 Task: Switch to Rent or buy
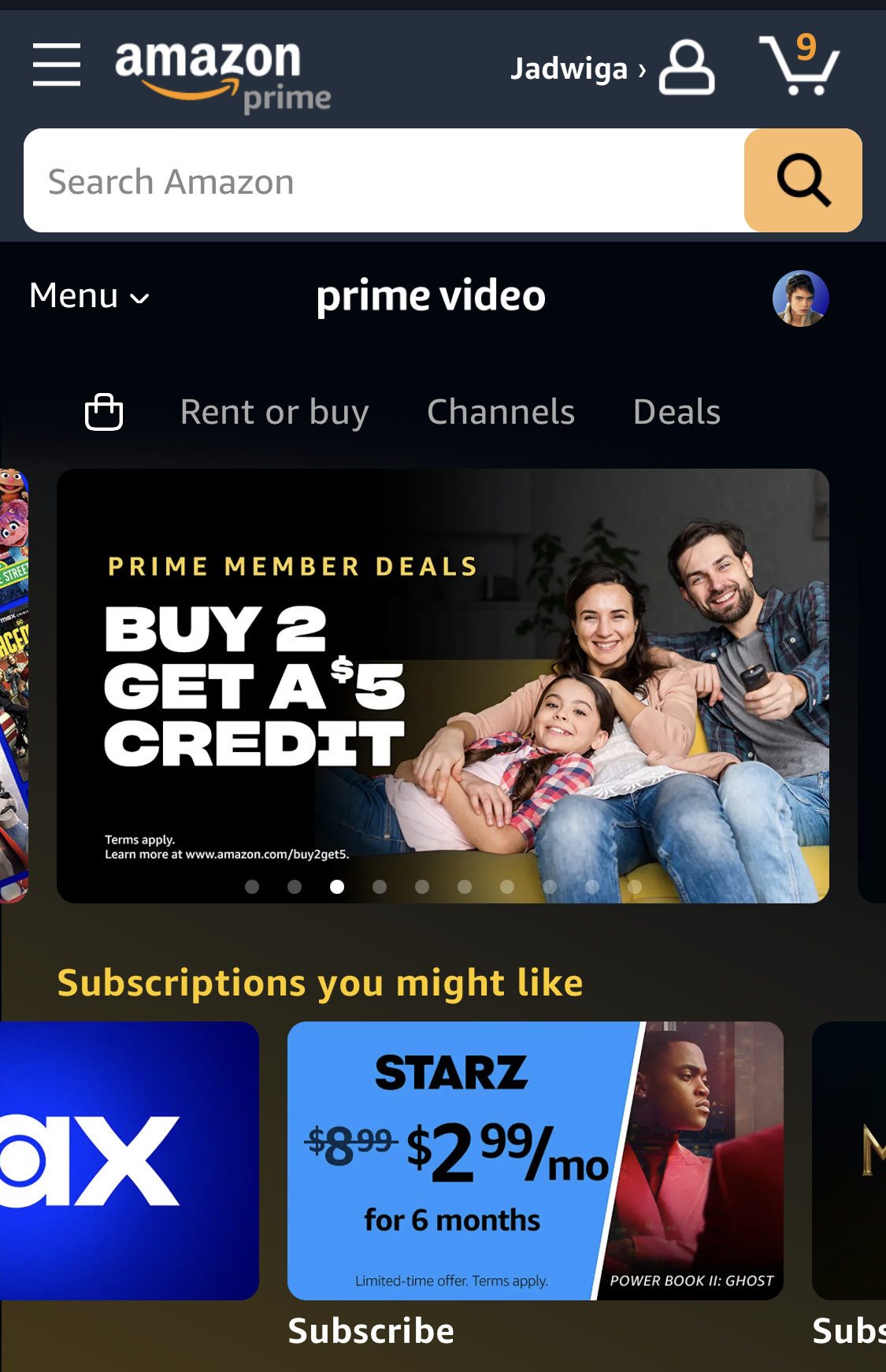tap(274, 412)
